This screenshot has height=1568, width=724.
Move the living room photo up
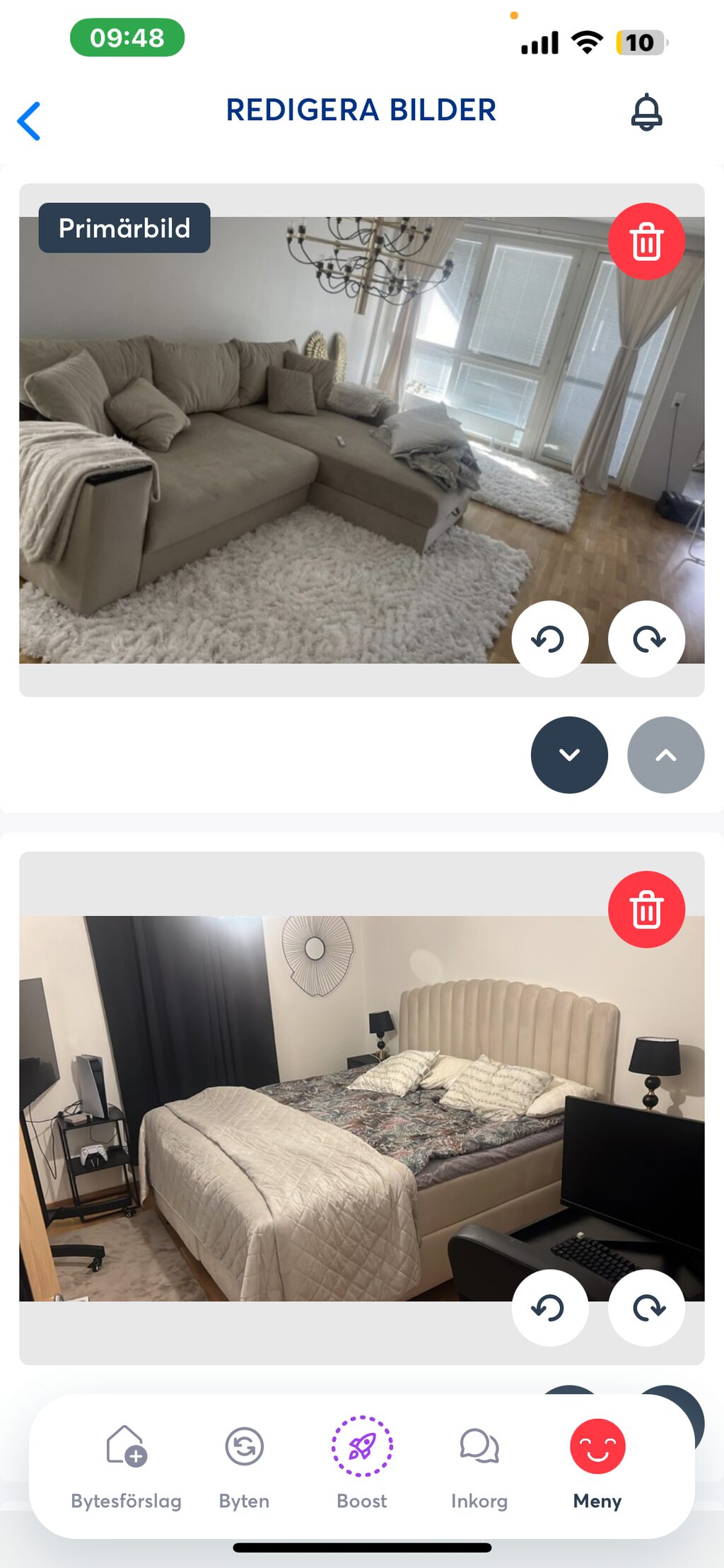(x=665, y=755)
